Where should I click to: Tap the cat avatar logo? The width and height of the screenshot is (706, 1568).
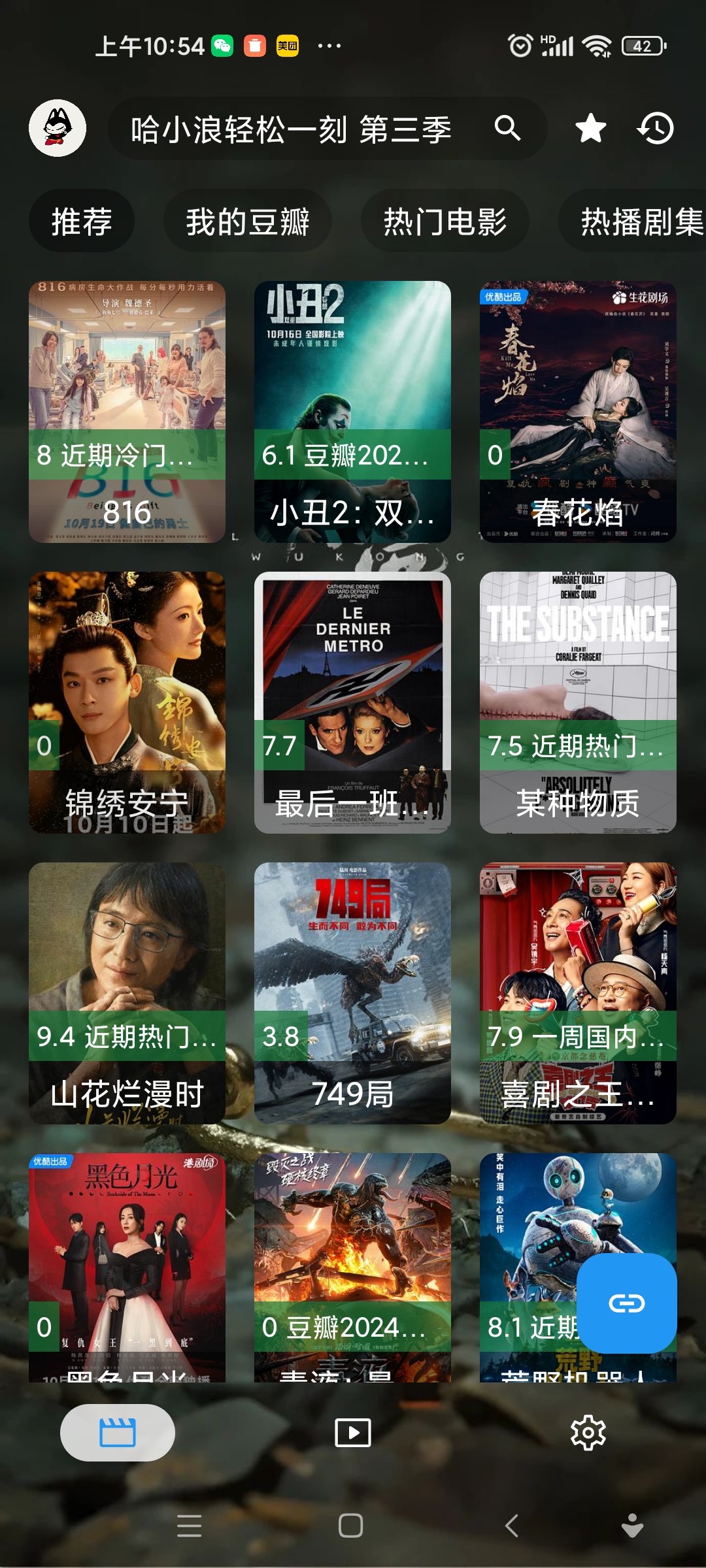58,128
